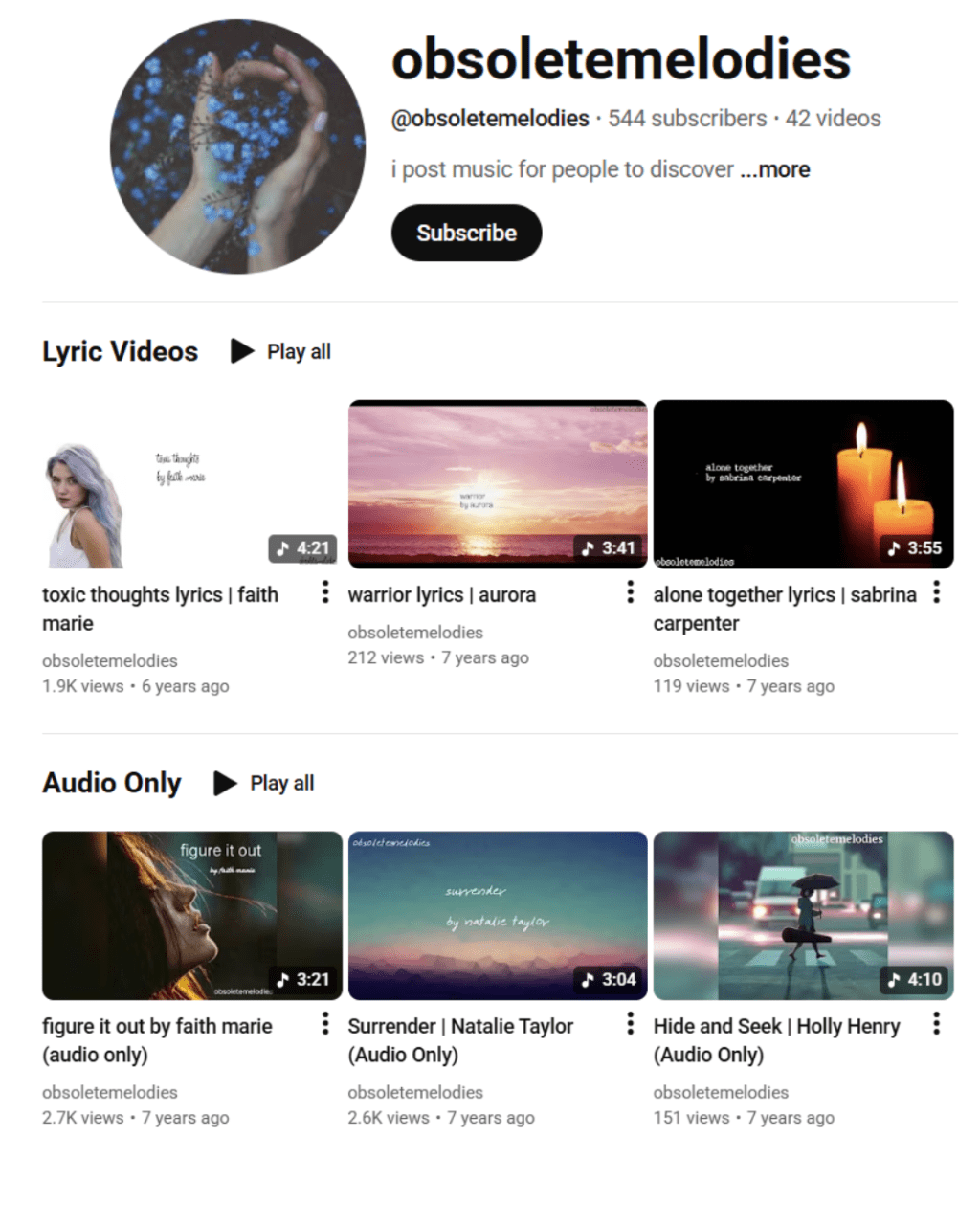
Task: Open the figure it out audio video
Action: point(191,915)
